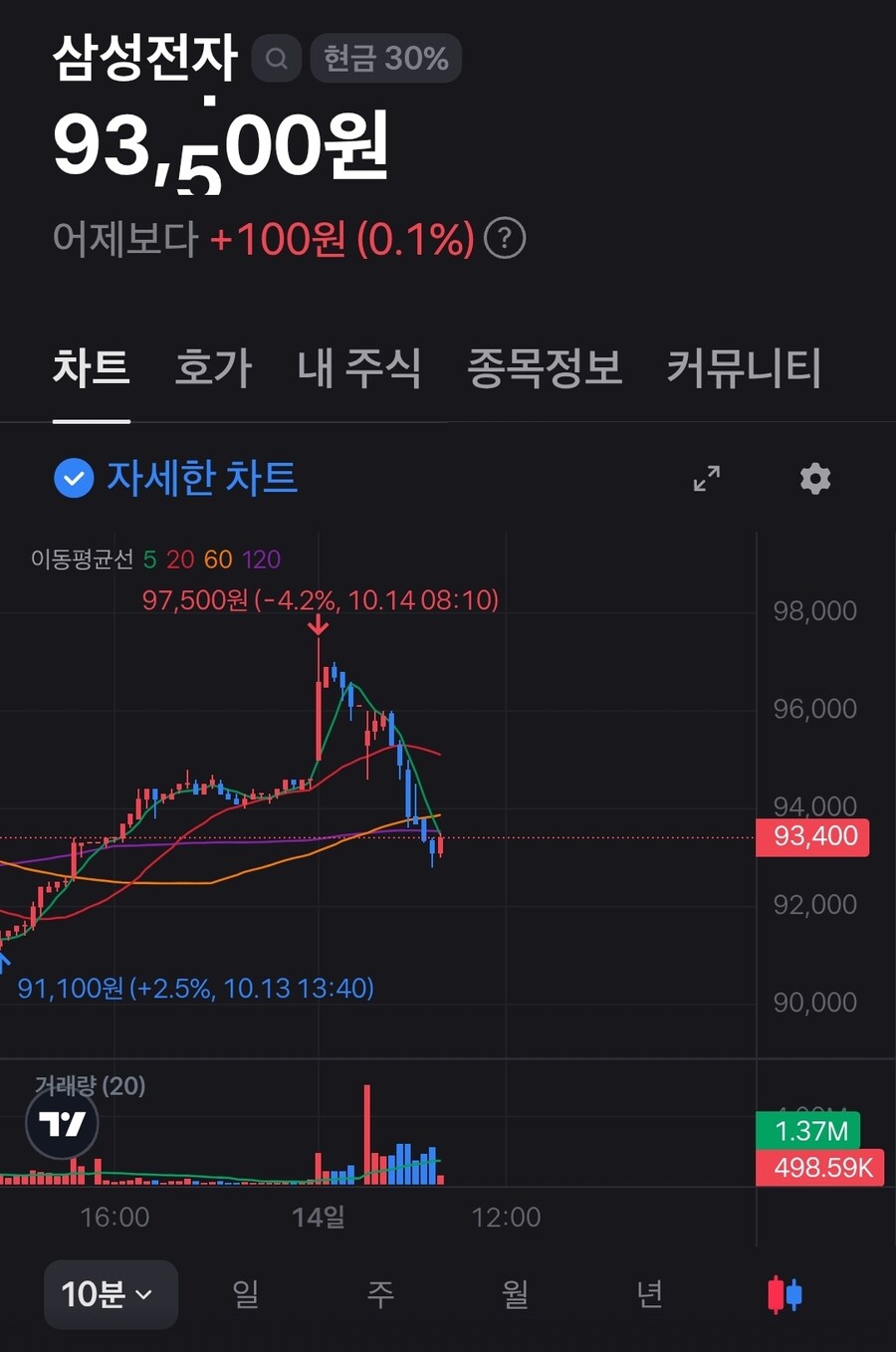Switch to the 호가 tab
896x1352 pixels.
(213, 367)
